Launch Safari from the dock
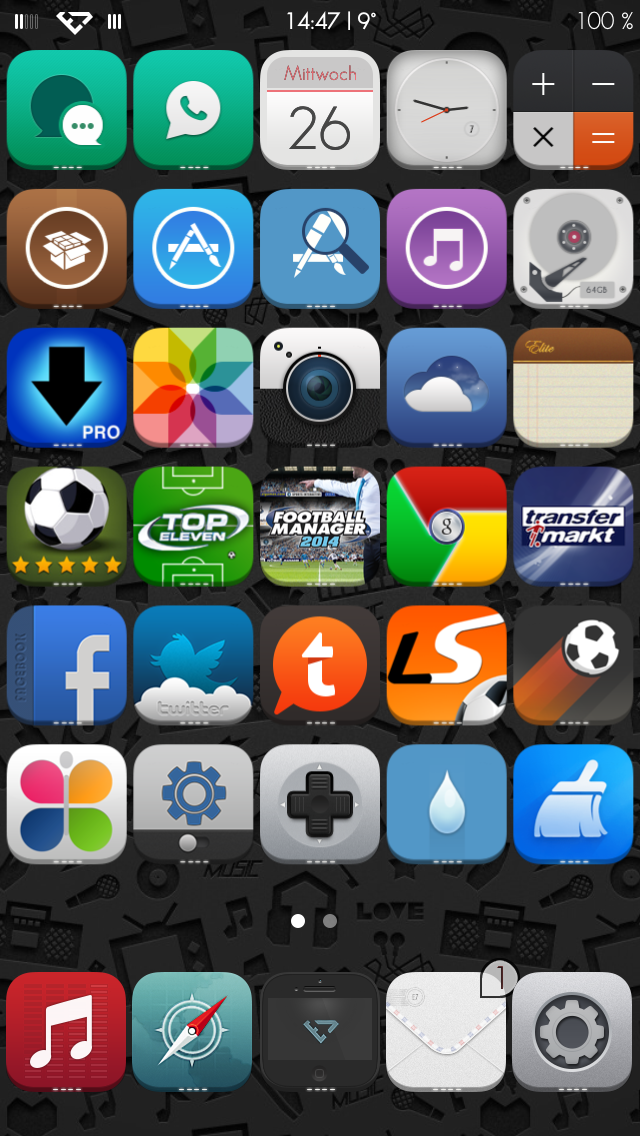Viewport: 640px width, 1136px height. [x=193, y=1030]
